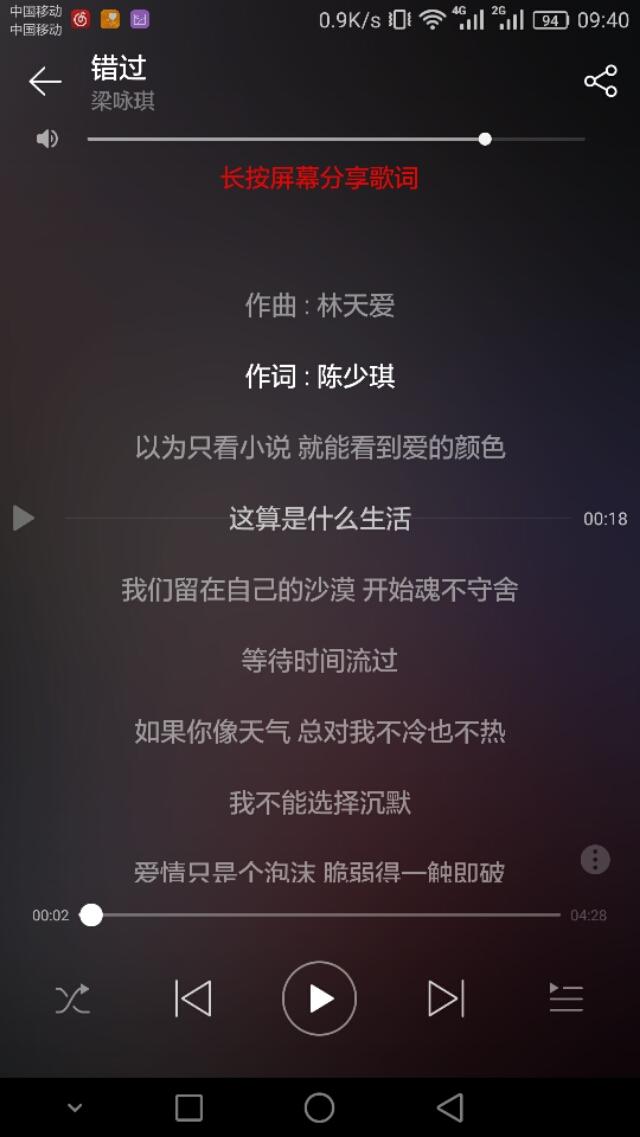Seek on the song progress bar
The height and width of the screenshot is (1137, 640).
326,915
